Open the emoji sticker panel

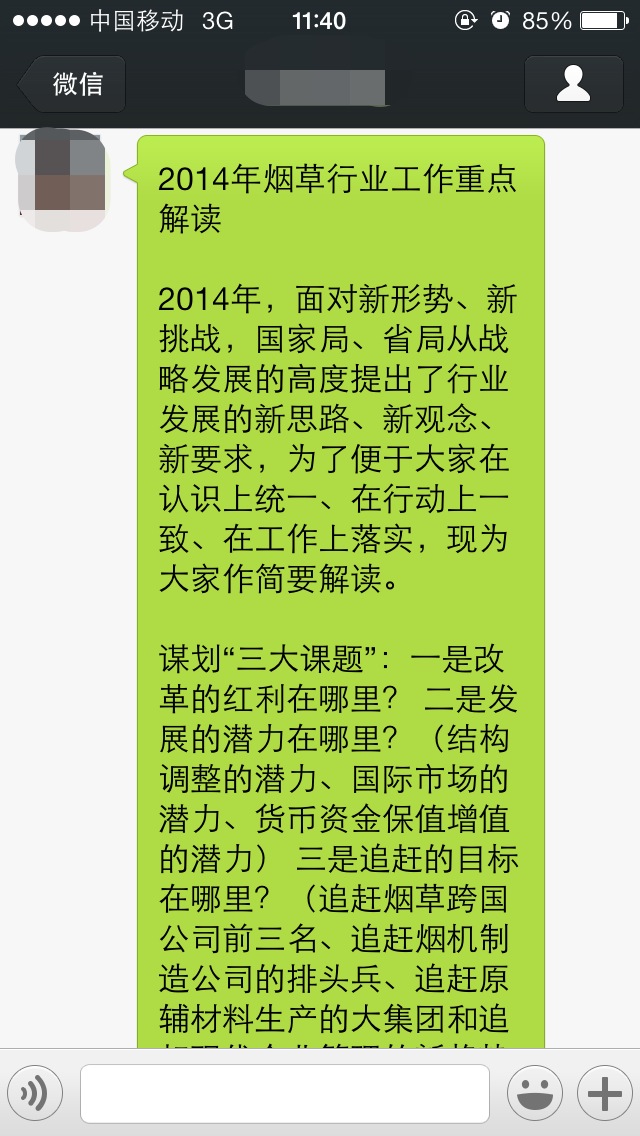click(535, 1093)
